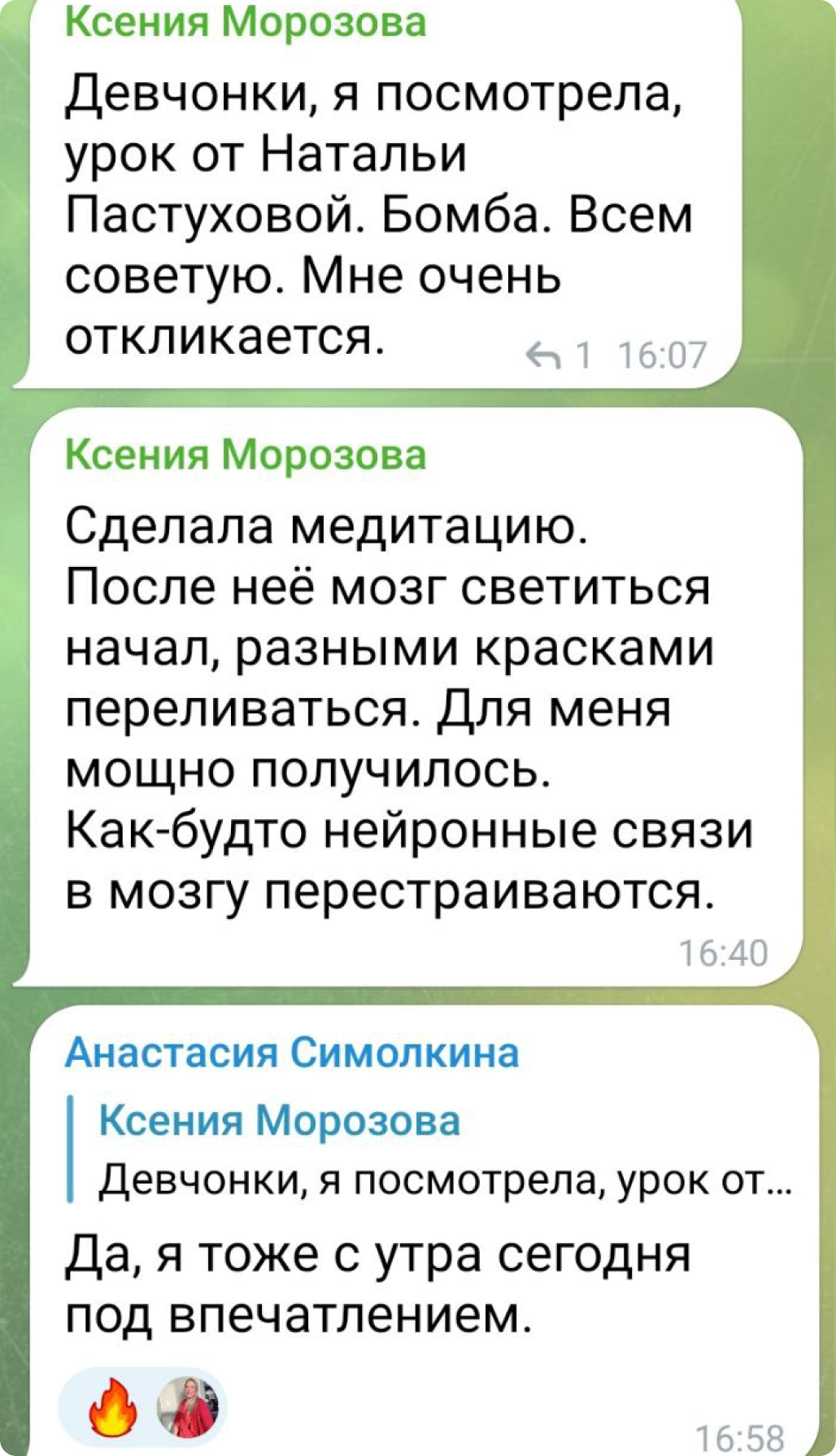Open Анастасия Симолкина's profile from her name

pos(292,1053)
